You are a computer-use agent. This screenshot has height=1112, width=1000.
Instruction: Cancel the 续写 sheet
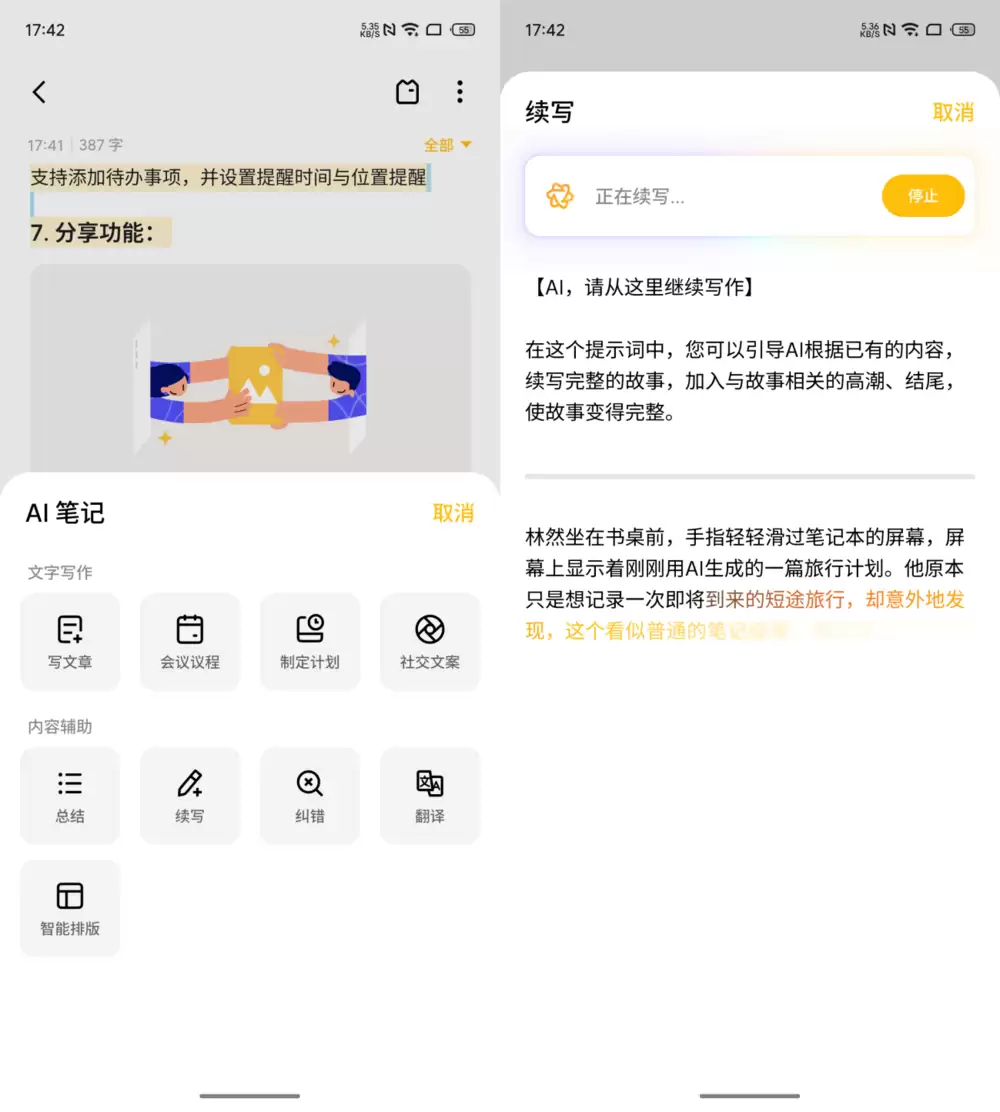[953, 112]
